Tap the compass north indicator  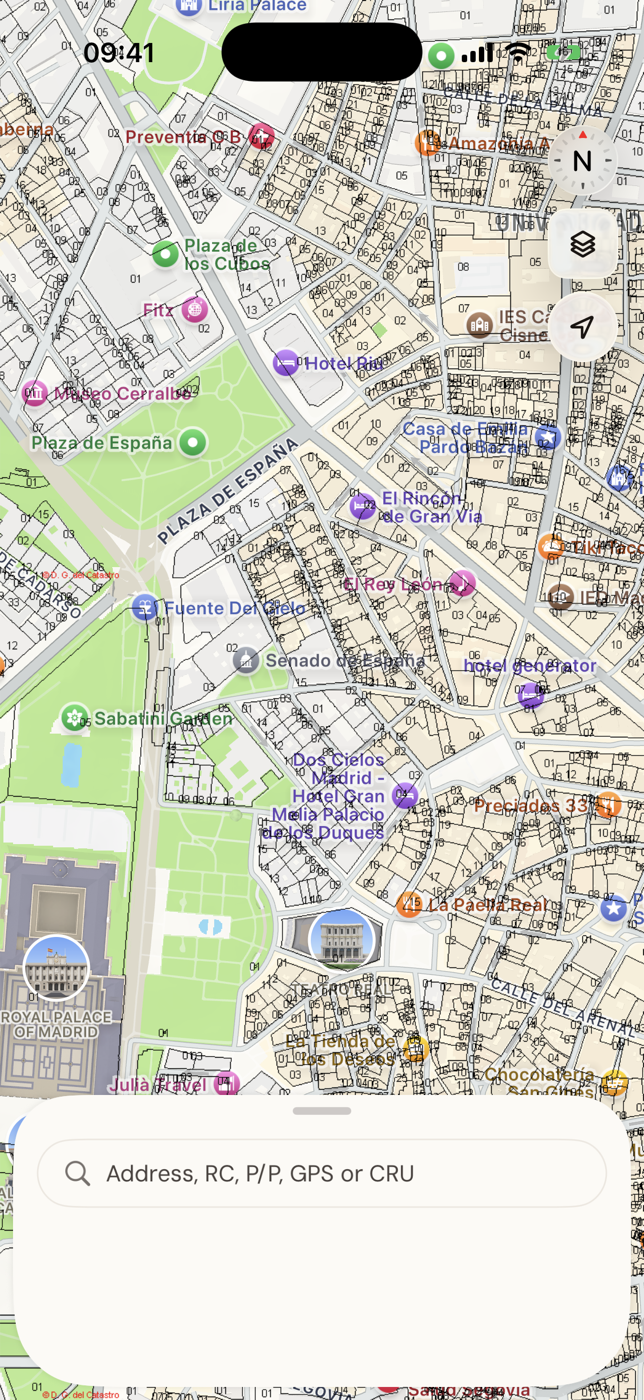pyautogui.click(x=582, y=159)
